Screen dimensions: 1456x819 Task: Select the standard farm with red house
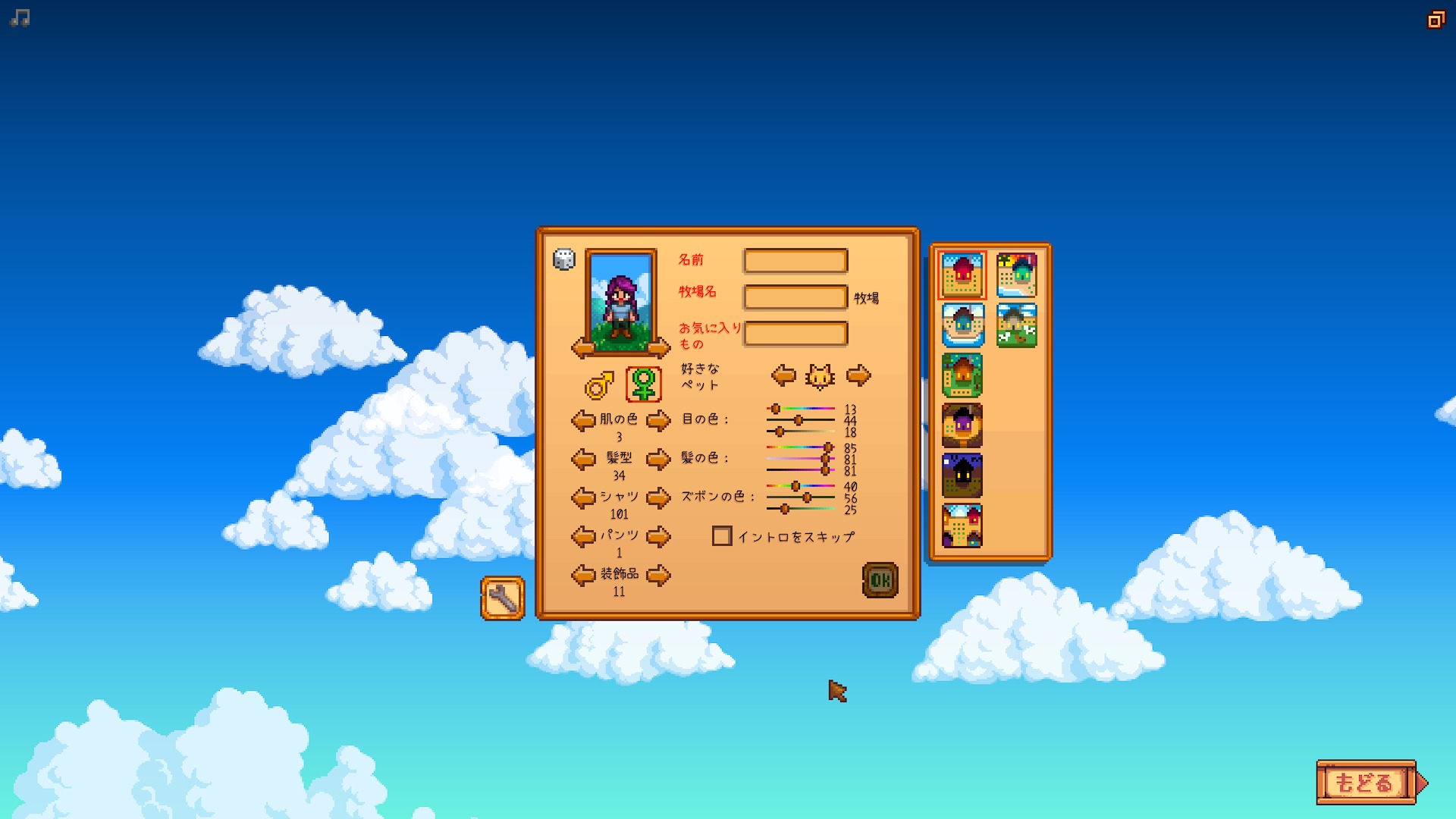(962, 275)
